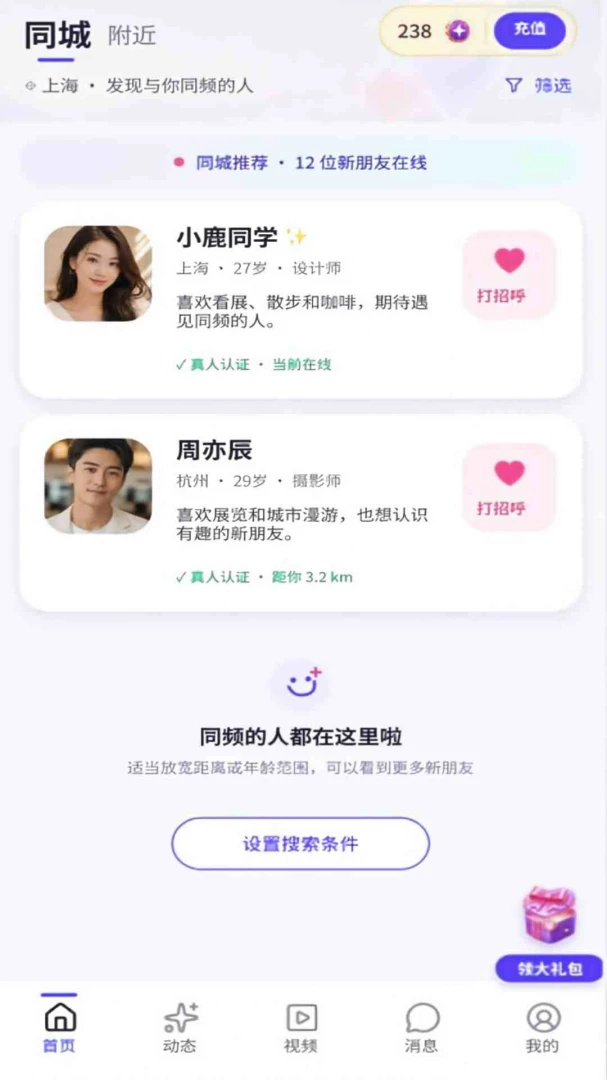Image resolution: width=607 pixels, height=1080 pixels.
Task: Change the 上海 location
Action: (52, 86)
